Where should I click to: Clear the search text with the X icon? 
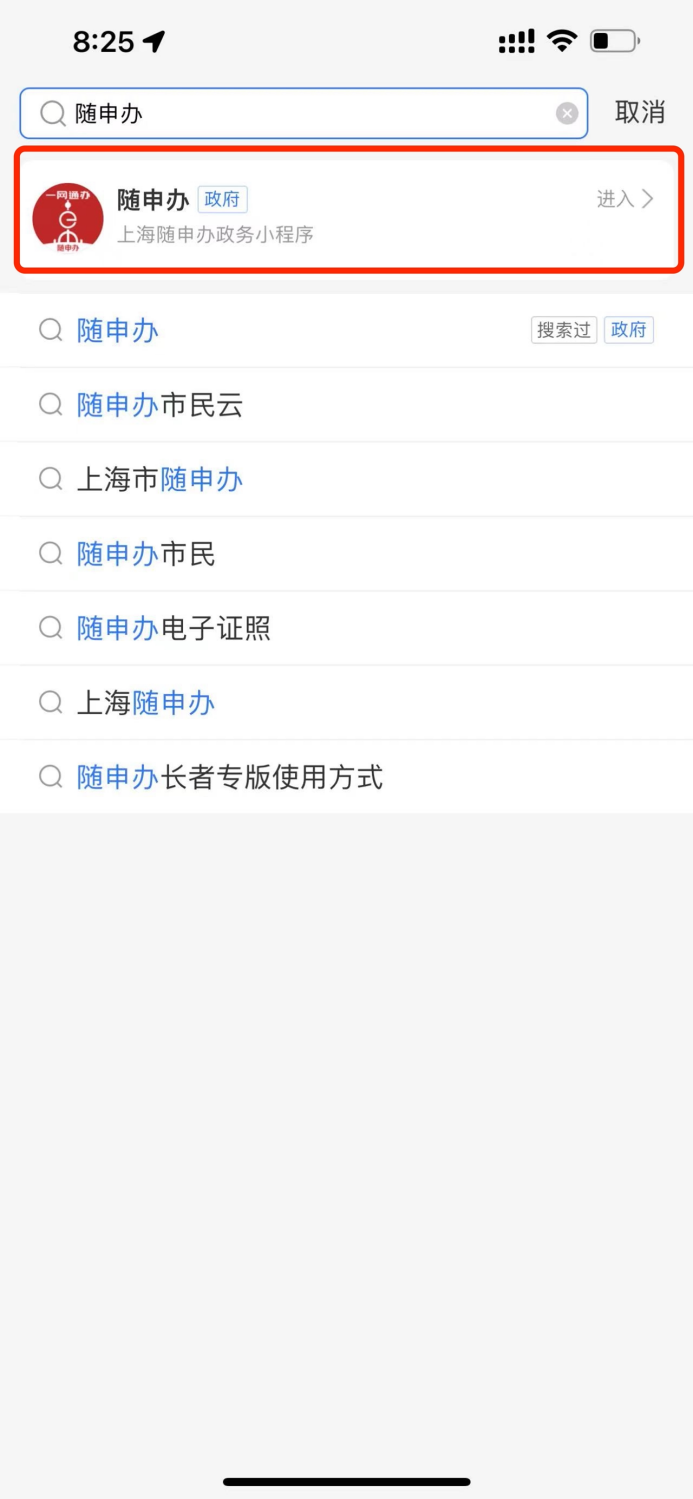567,114
